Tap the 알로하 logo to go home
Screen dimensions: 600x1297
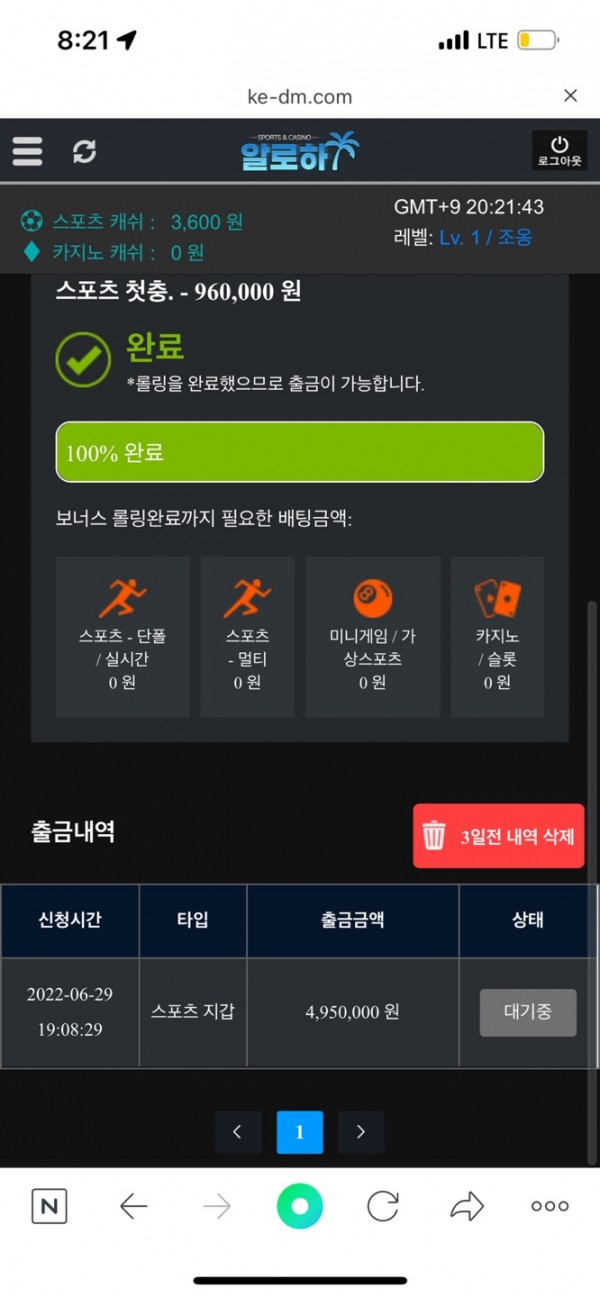(x=298, y=151)
